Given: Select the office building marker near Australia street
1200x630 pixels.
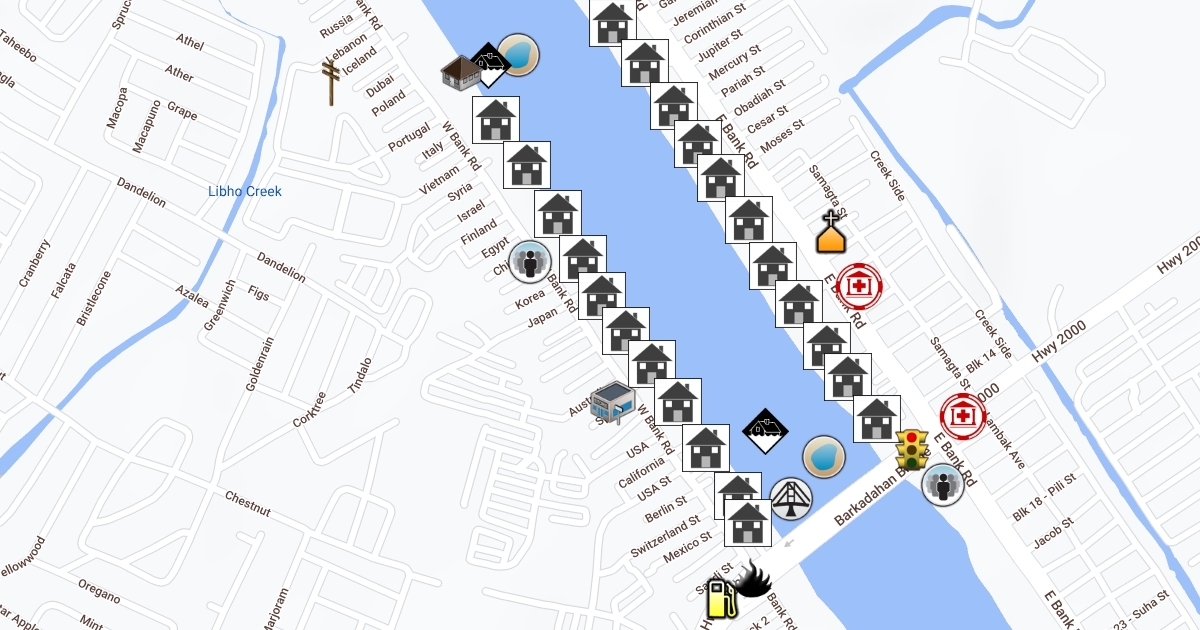Looking at the screenshot, I should [x=612, y=402].
